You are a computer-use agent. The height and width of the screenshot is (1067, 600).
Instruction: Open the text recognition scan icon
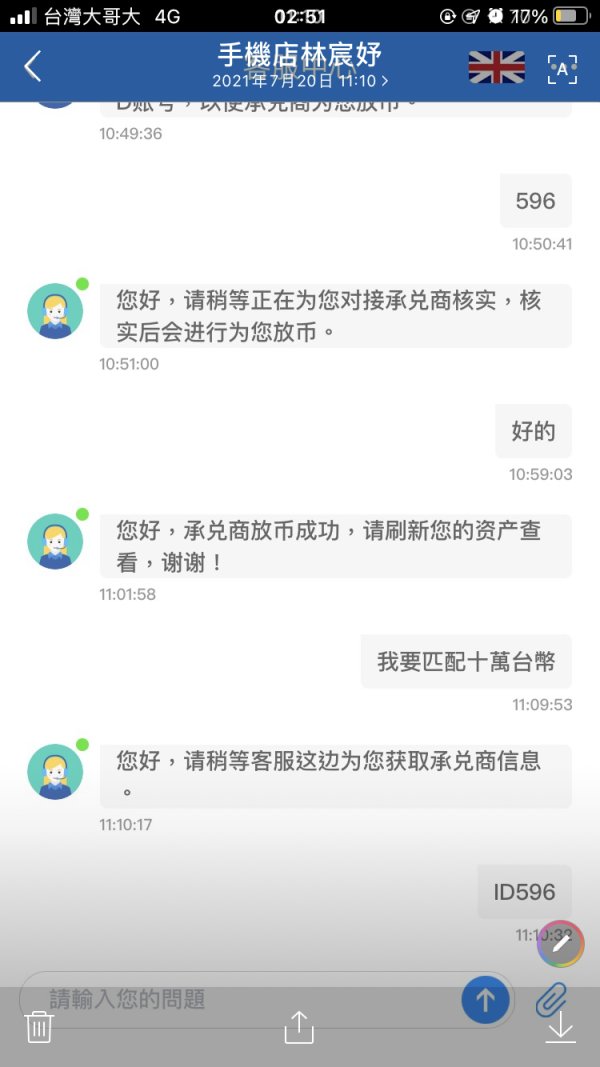(x=563, y=69)
